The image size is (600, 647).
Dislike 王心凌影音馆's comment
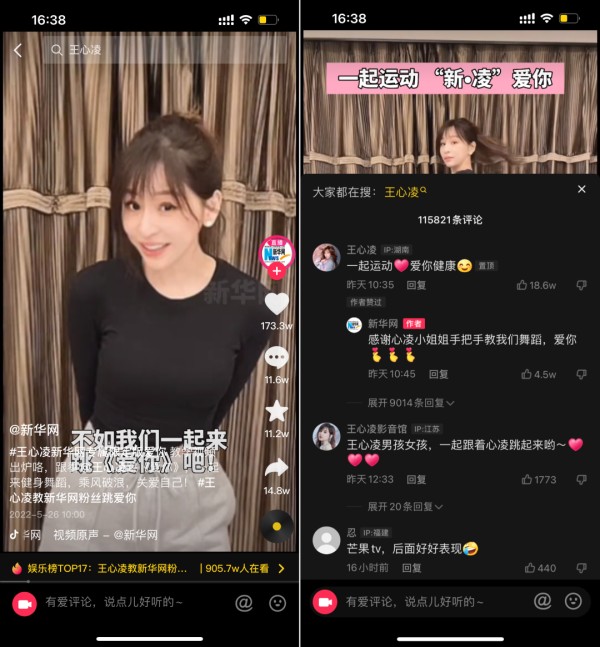point(581,480)
